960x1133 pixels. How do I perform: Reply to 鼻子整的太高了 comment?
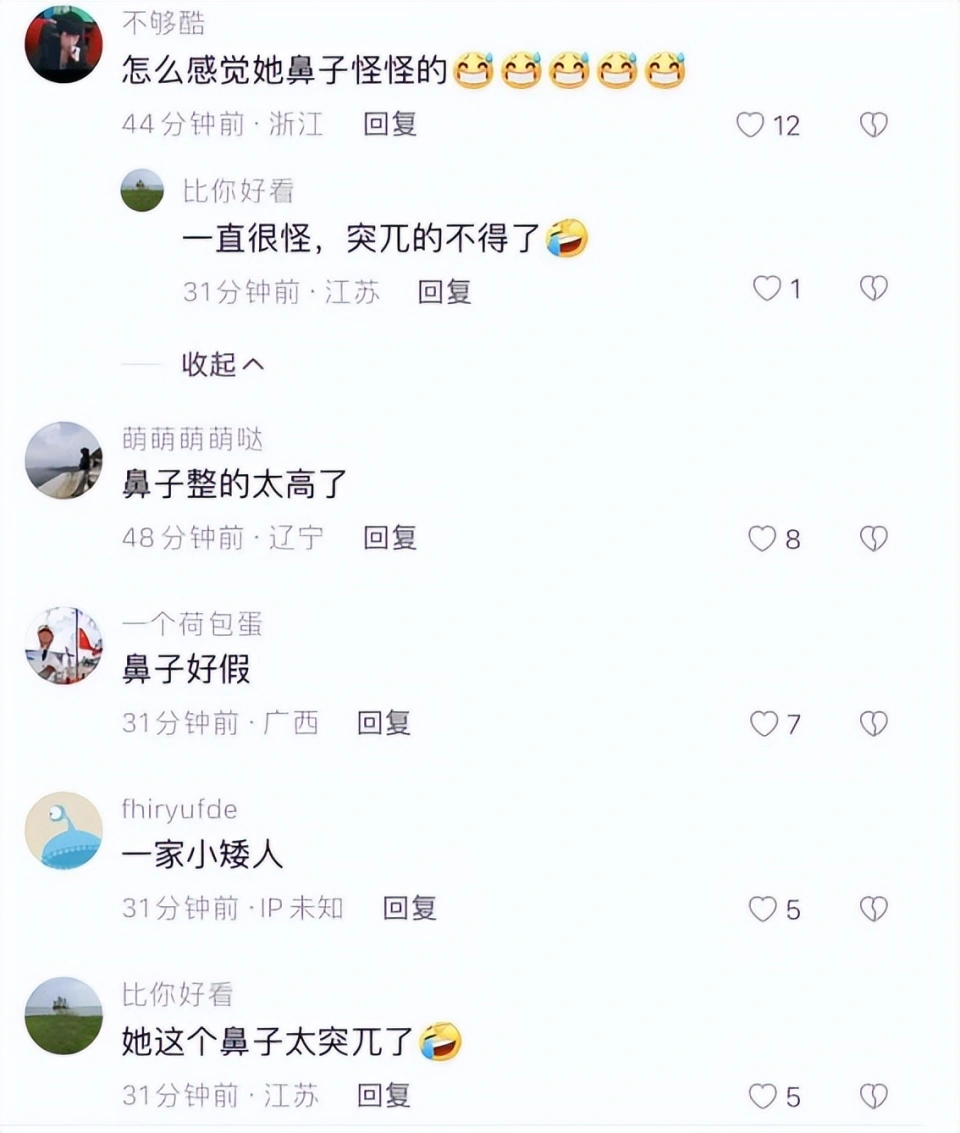390,538
